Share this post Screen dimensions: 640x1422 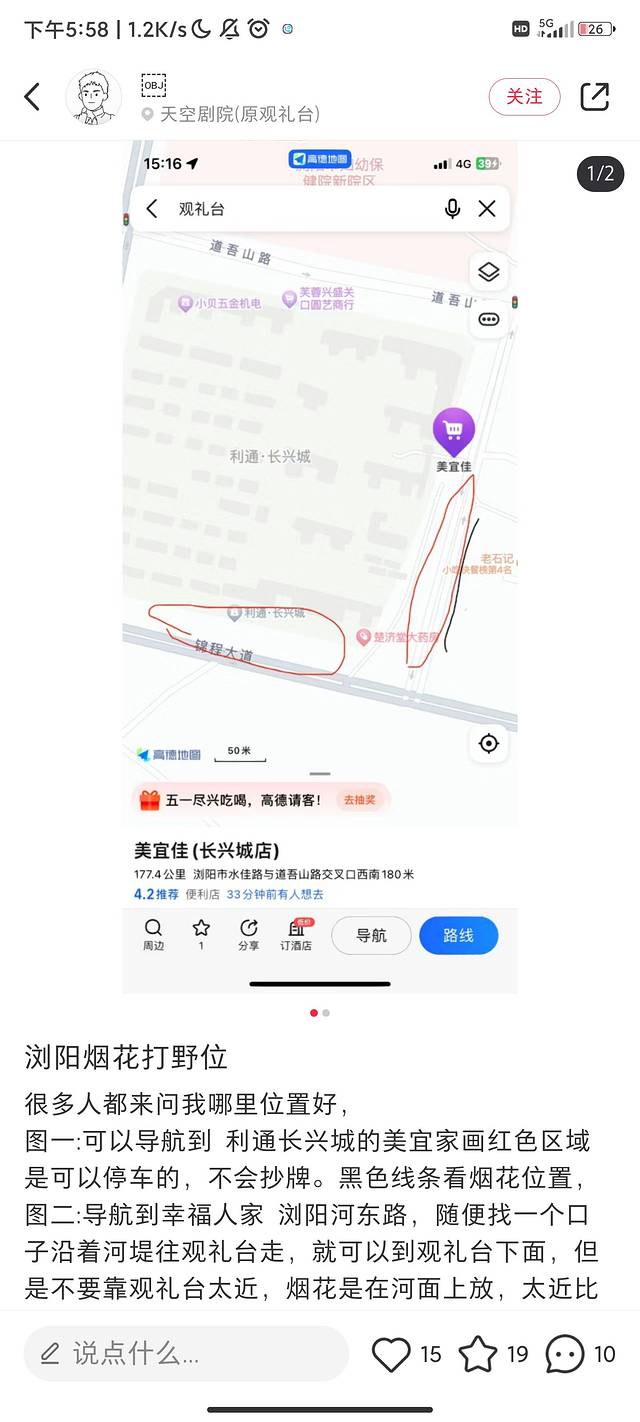click(x=595, y=97)
